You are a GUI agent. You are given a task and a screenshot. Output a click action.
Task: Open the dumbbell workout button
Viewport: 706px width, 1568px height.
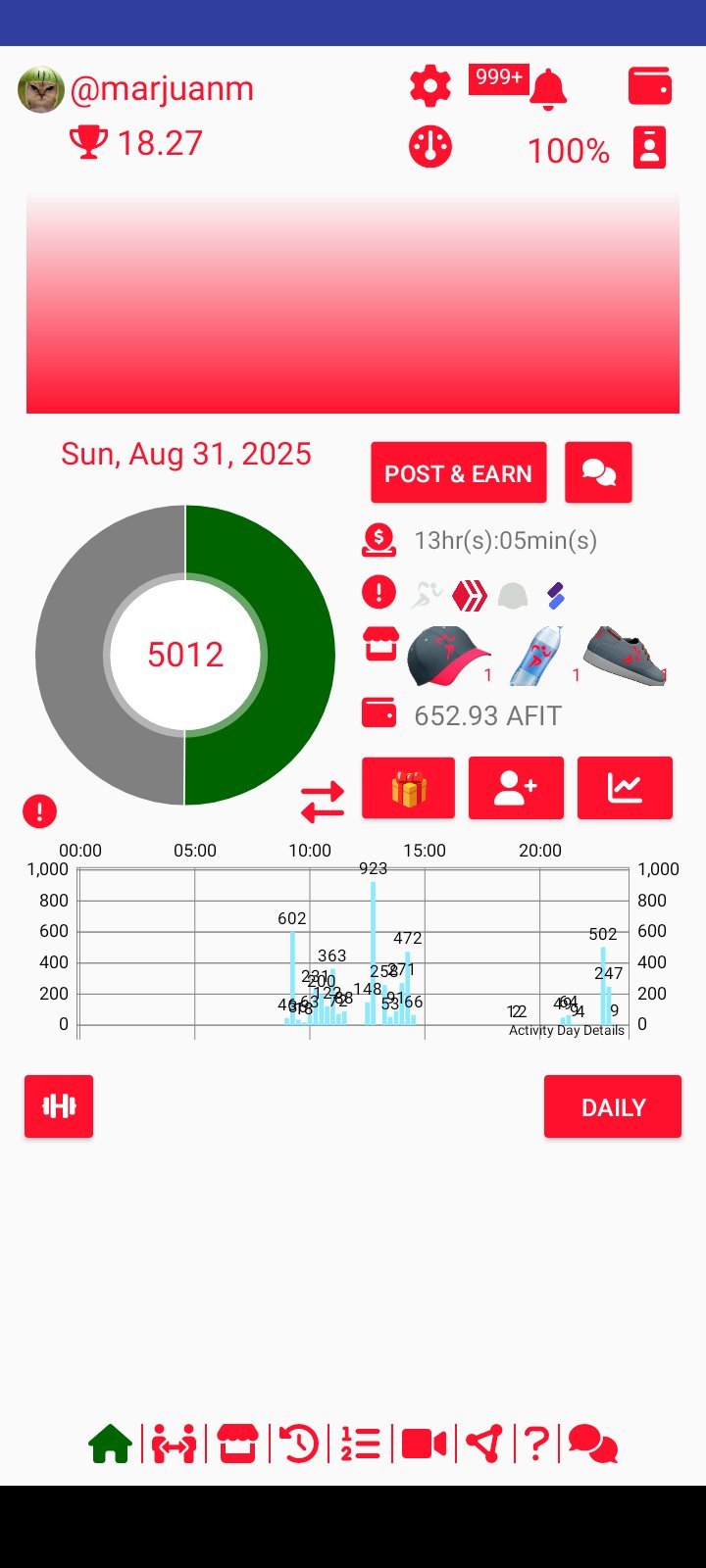[59, 1106]
